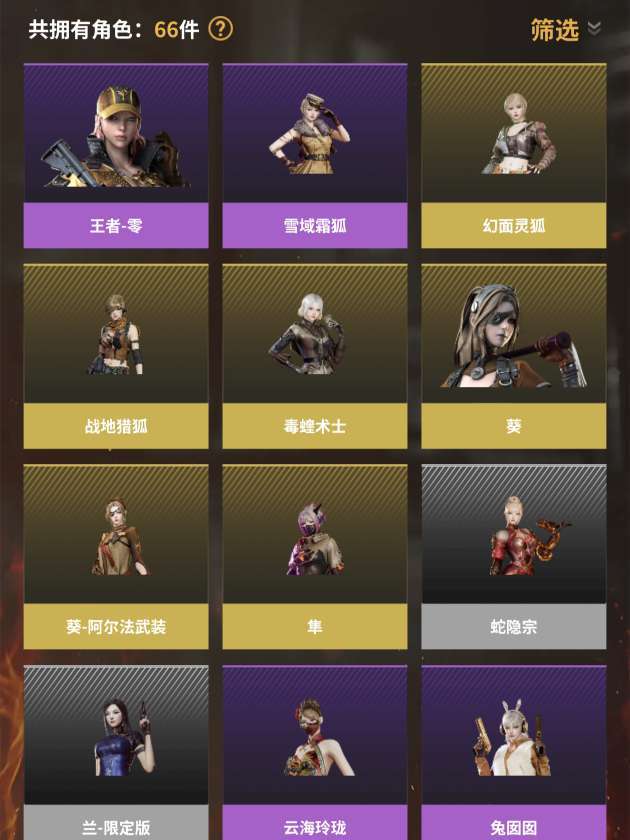Select the 毒蝰术士 character
This screenshot has width=630, height=840.
[x=314, y=356]
